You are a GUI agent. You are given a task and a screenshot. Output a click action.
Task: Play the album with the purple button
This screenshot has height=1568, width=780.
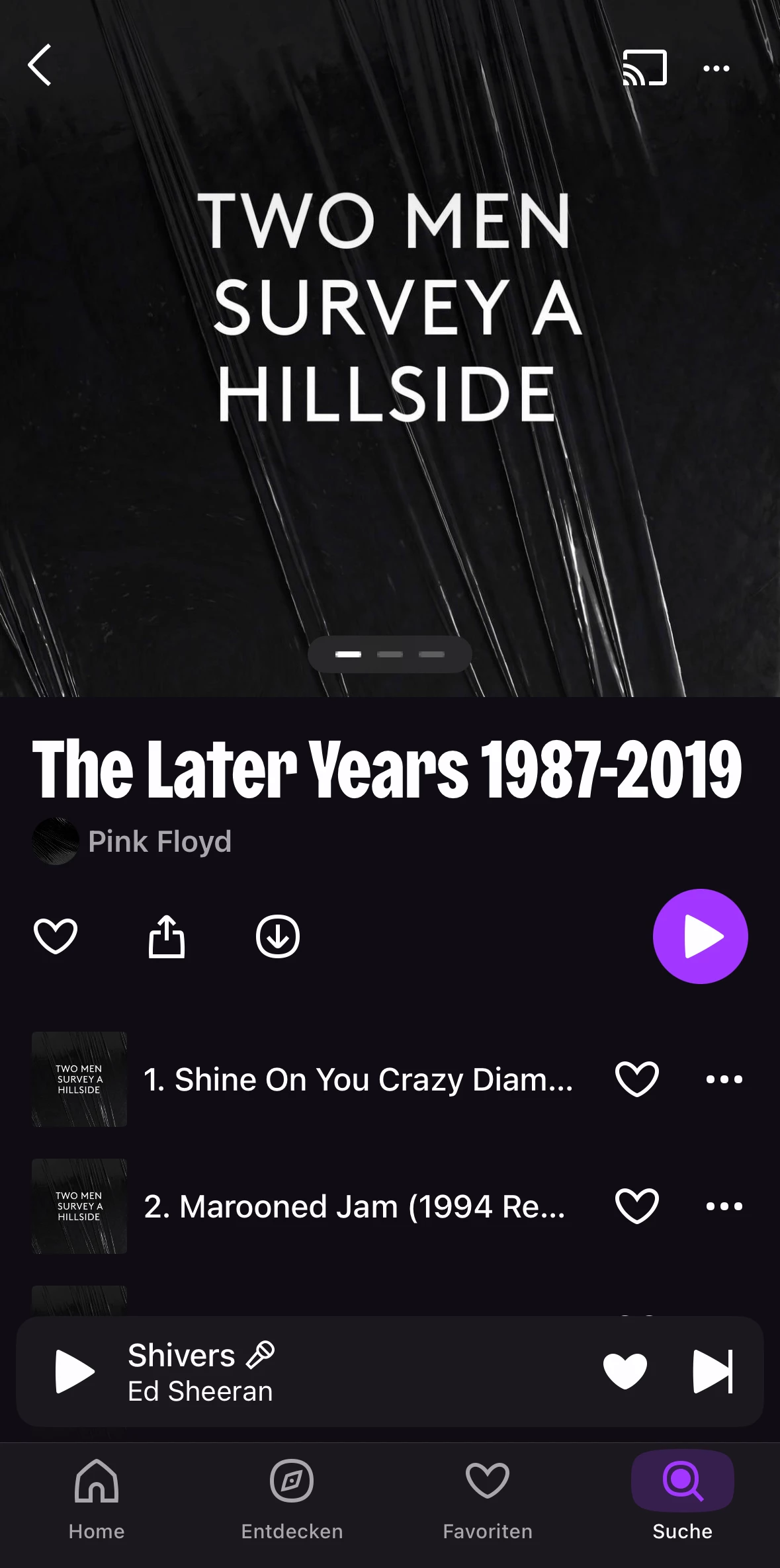point(700,936)
